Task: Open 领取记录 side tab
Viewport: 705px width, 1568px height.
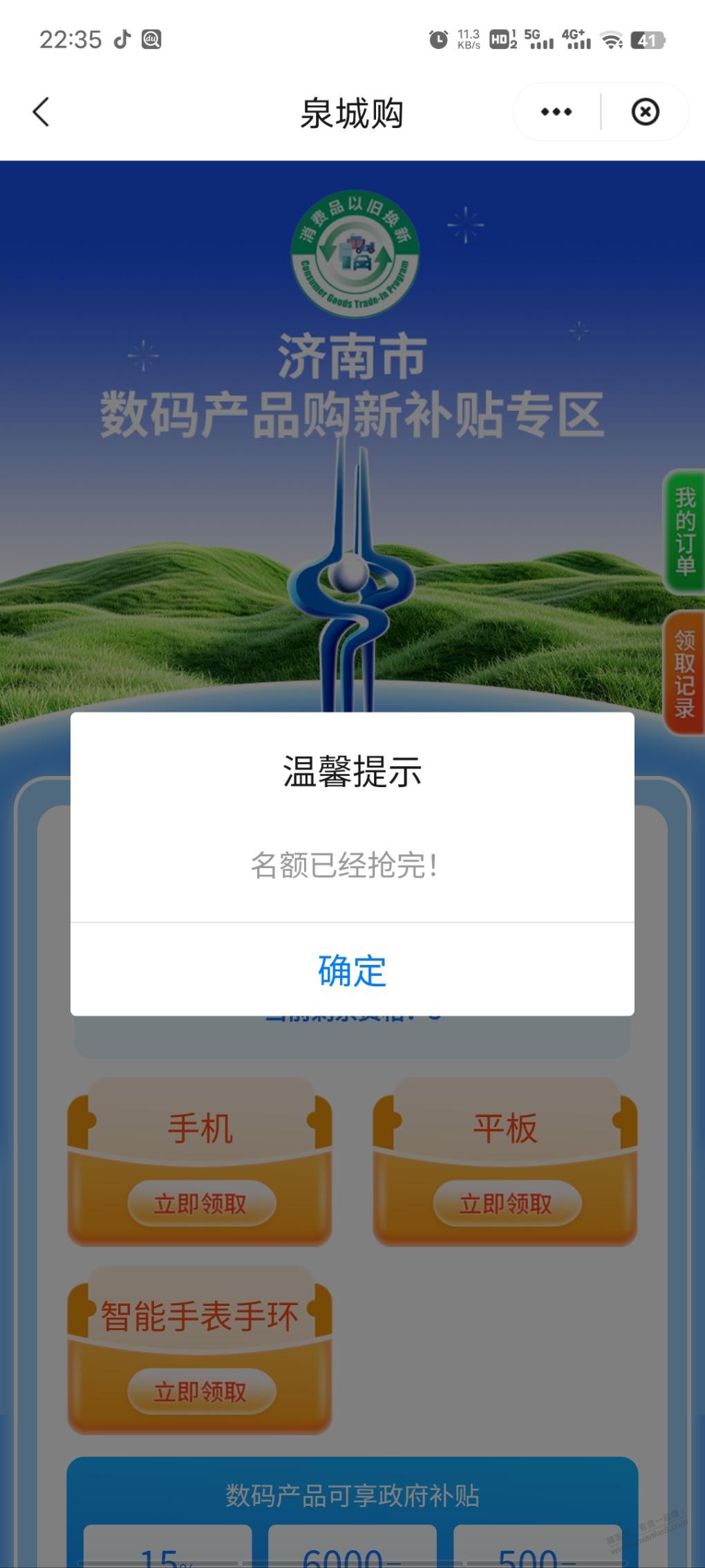Action: pos(684,673)
